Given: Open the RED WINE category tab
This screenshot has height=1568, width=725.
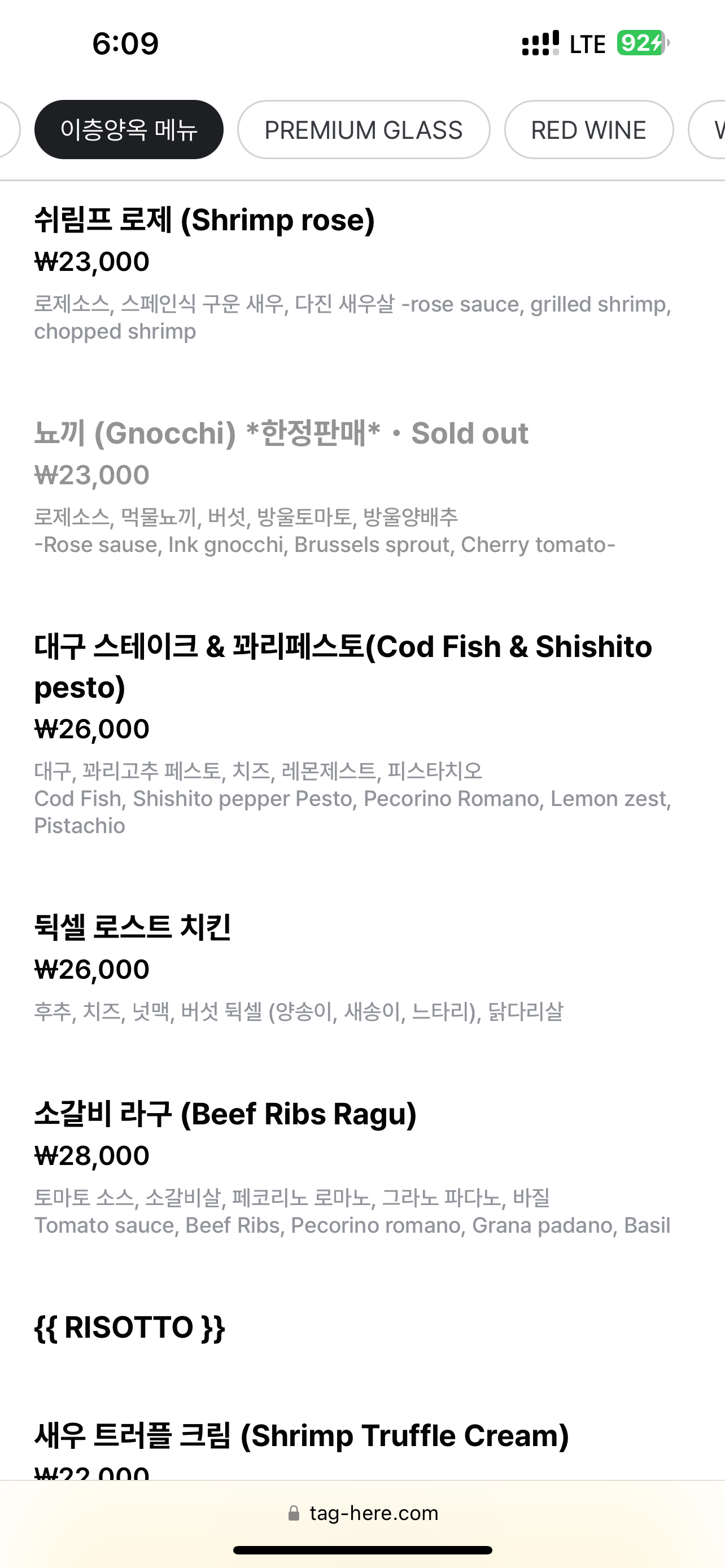Looking at the screenshot, I should (x=588, y=130).
